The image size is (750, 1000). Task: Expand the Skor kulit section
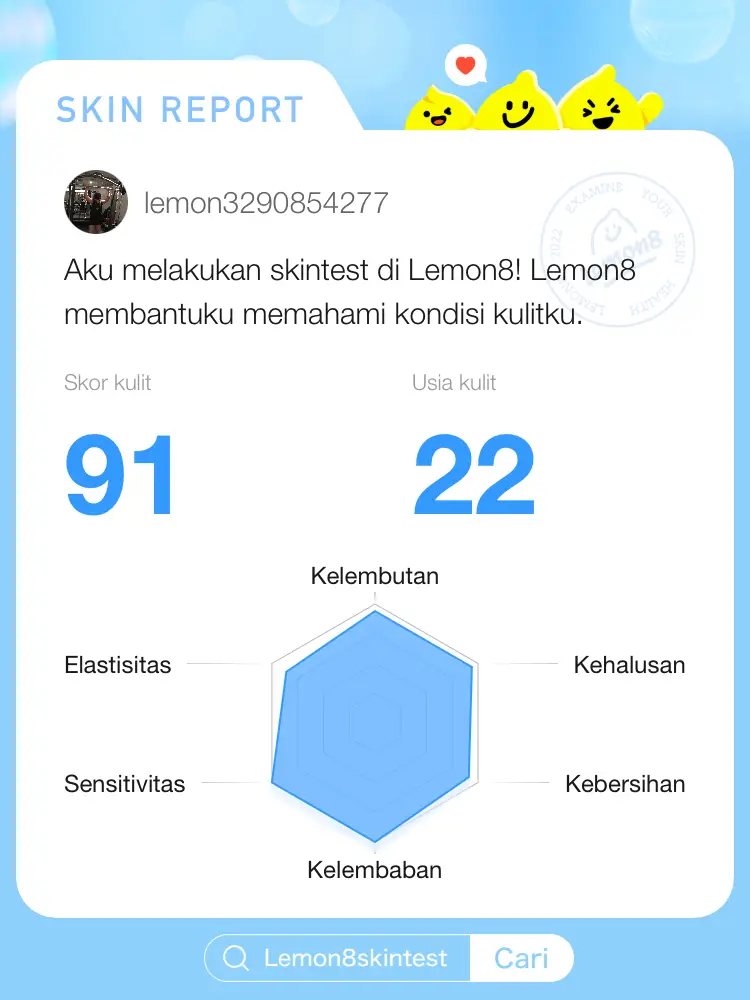tap(107, 382)
